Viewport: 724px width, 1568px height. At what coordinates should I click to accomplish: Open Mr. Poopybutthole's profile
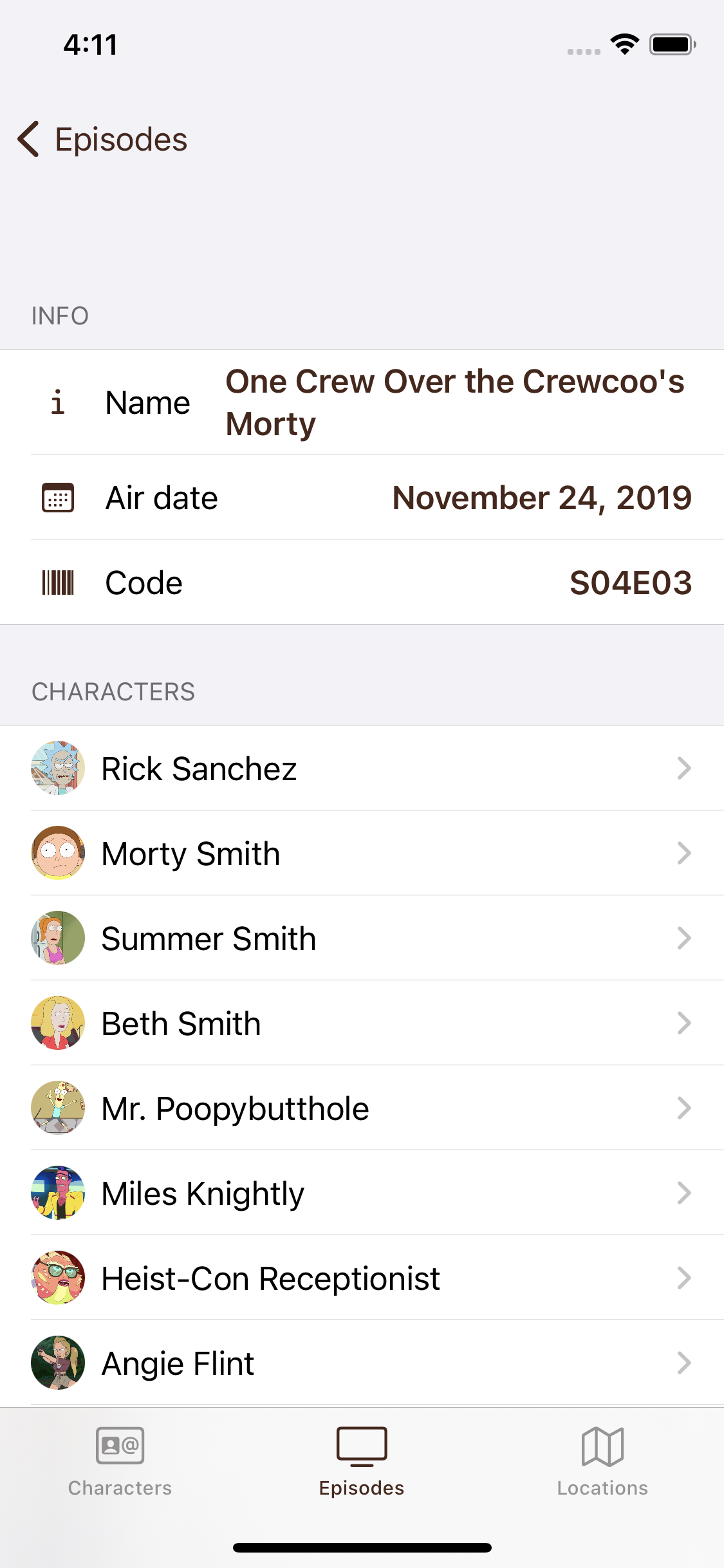[362, 1108]
